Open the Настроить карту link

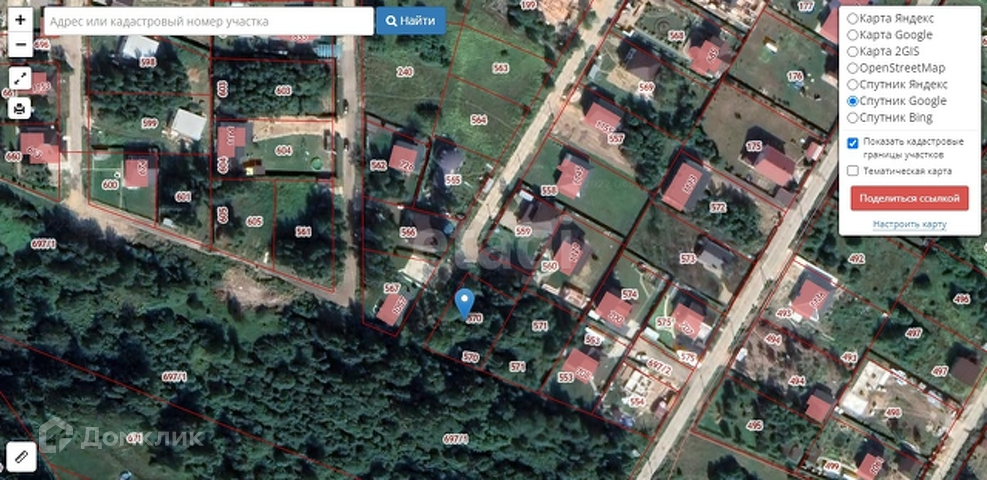click(909, 225)
